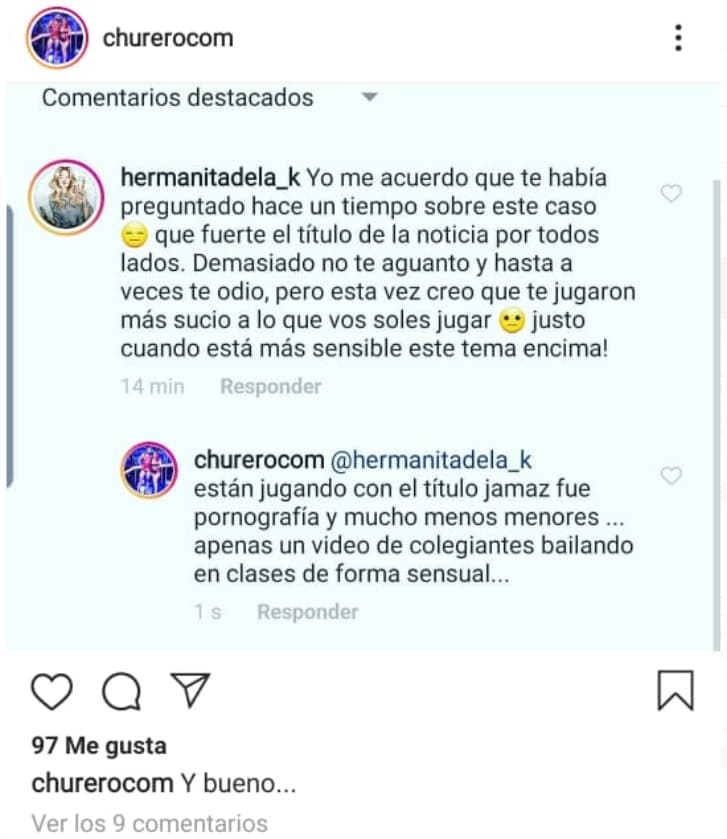Screen dimensions: 727x839
Task: Bookmark this post
Action: 675,691
